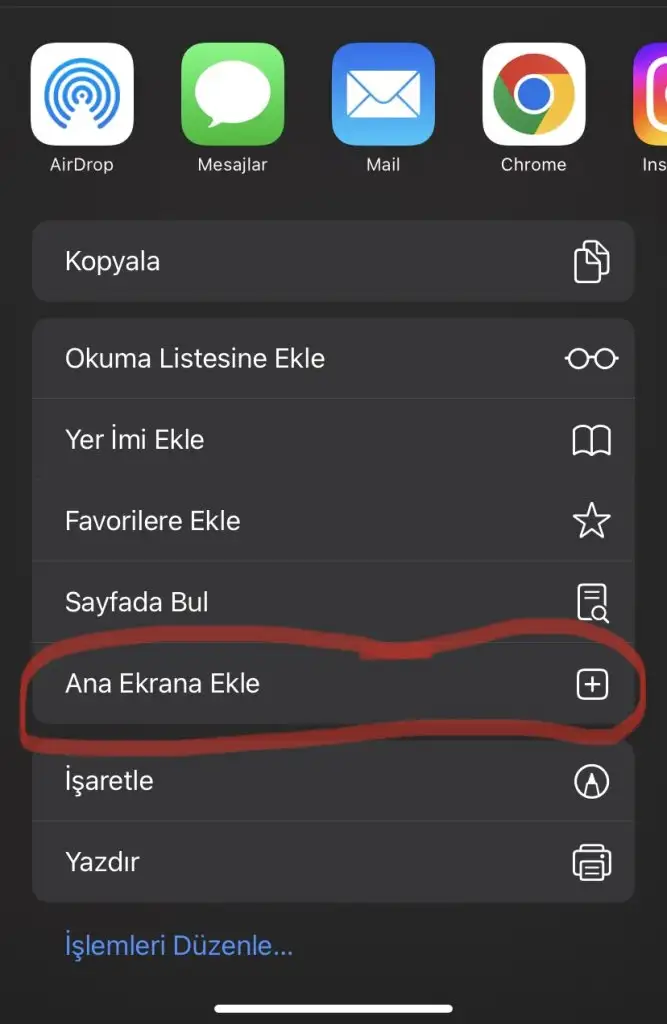Screen dimensions: 667x1024
Task: Tap Kopyala to copy the link
Action: point(333,262)
